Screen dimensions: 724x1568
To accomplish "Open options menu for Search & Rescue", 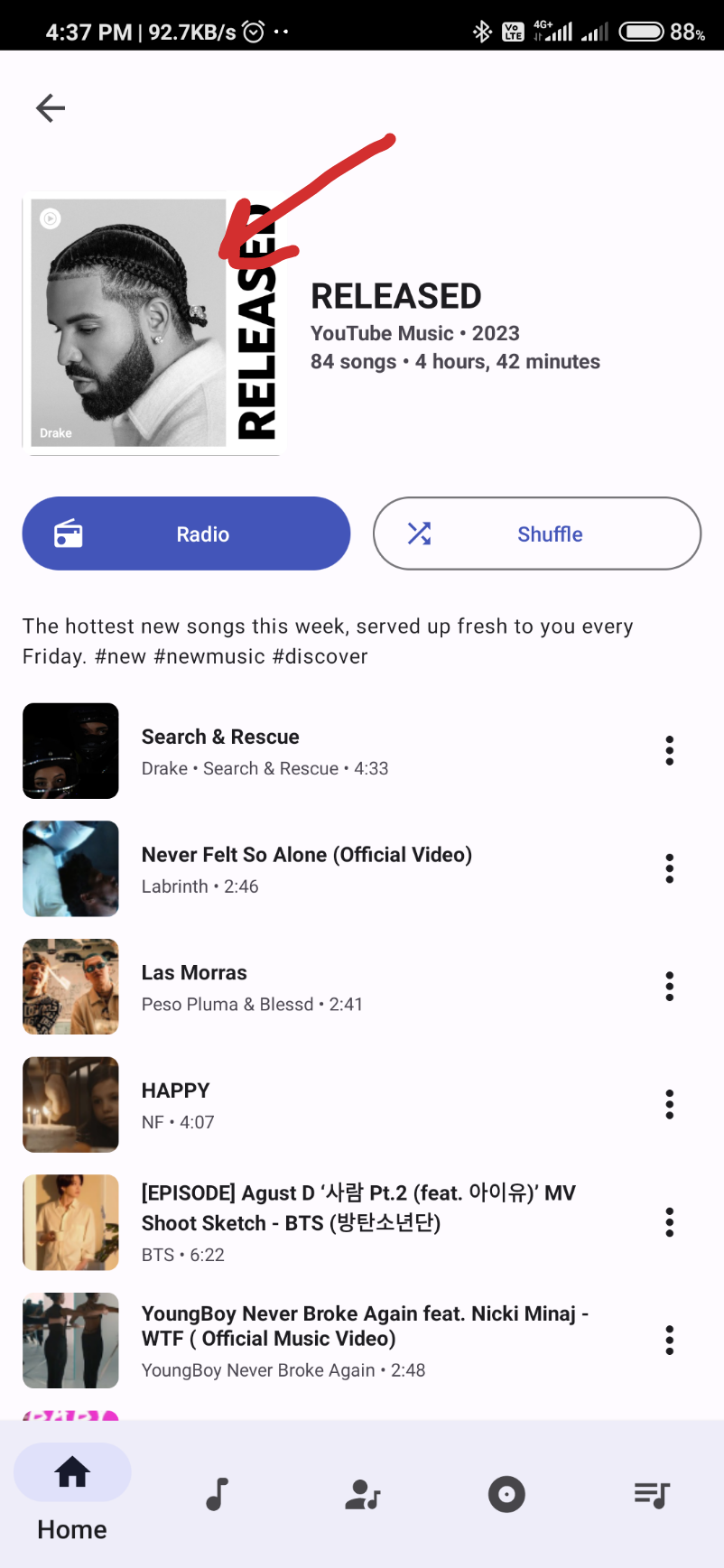I will (669, 750).
